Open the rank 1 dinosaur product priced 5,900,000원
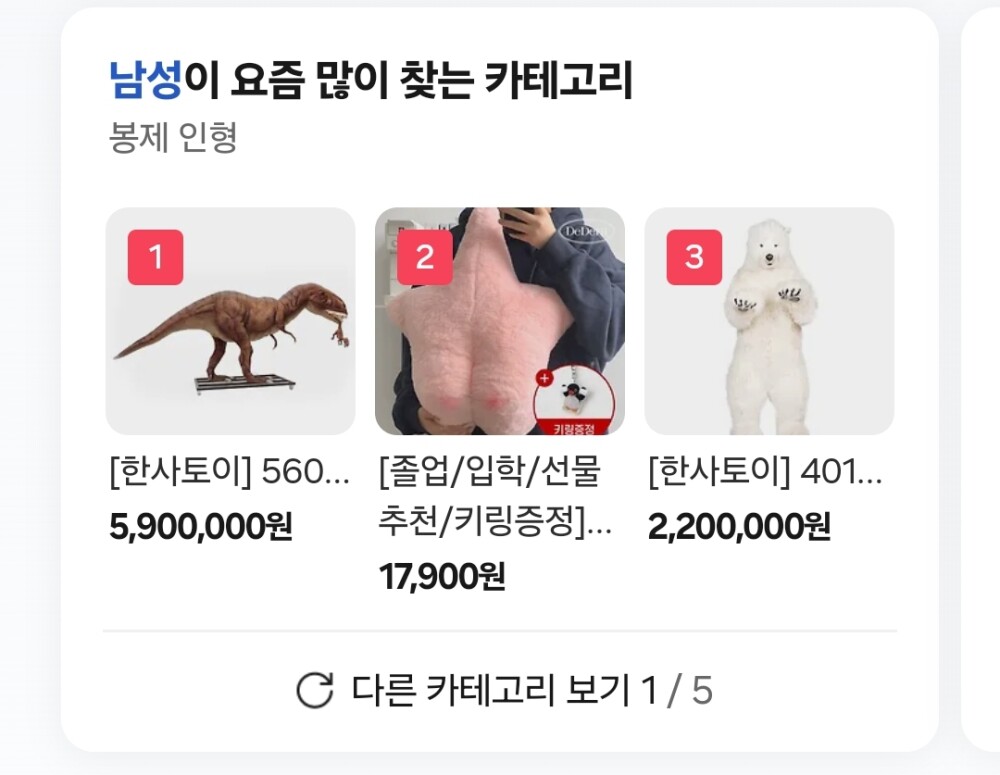Screen dimensions: 1000x775 click(230, 321)
